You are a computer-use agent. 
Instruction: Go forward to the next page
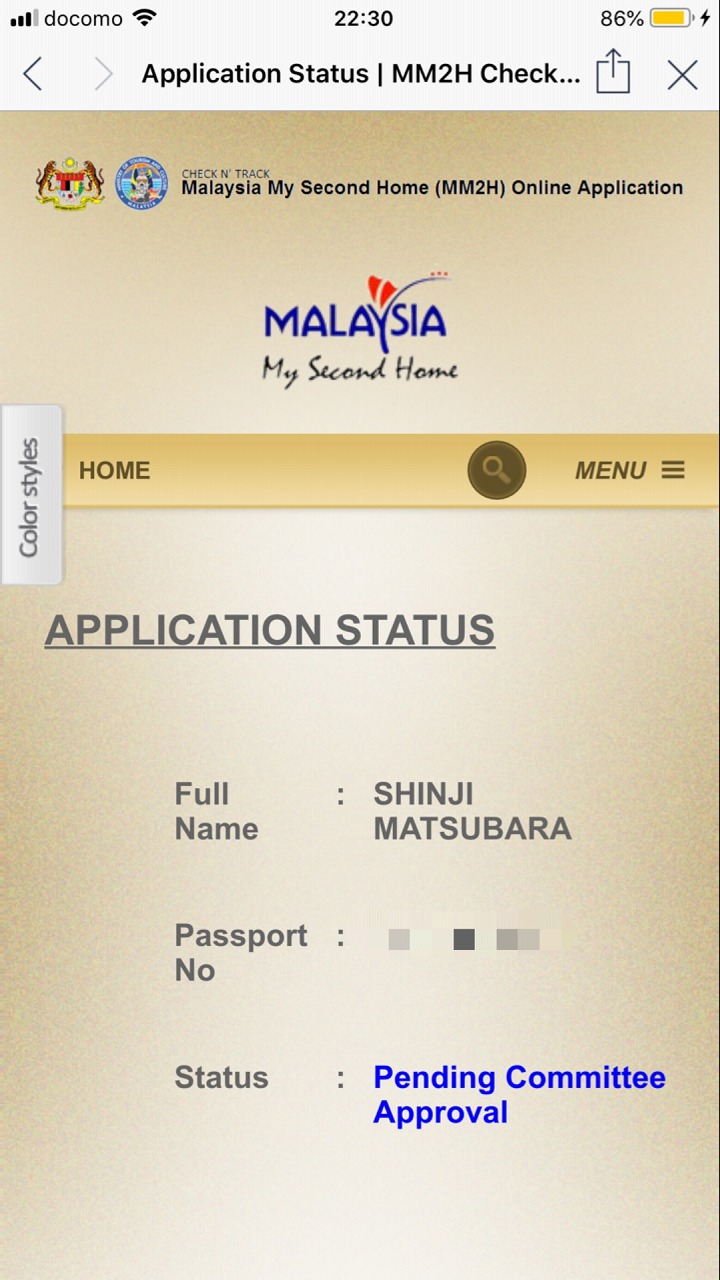tap(103, 74)
